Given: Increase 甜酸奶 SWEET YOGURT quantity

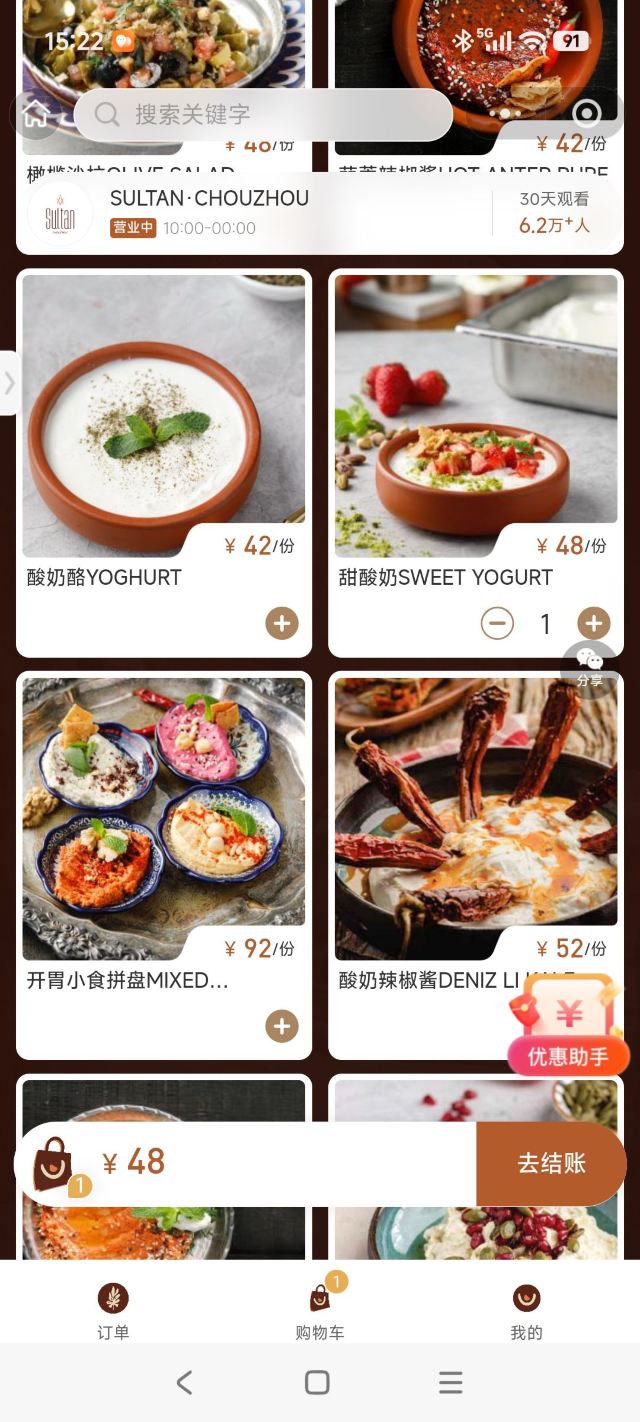Looking at the screenshot, I should pyautogui.click(x=594, y=624).
